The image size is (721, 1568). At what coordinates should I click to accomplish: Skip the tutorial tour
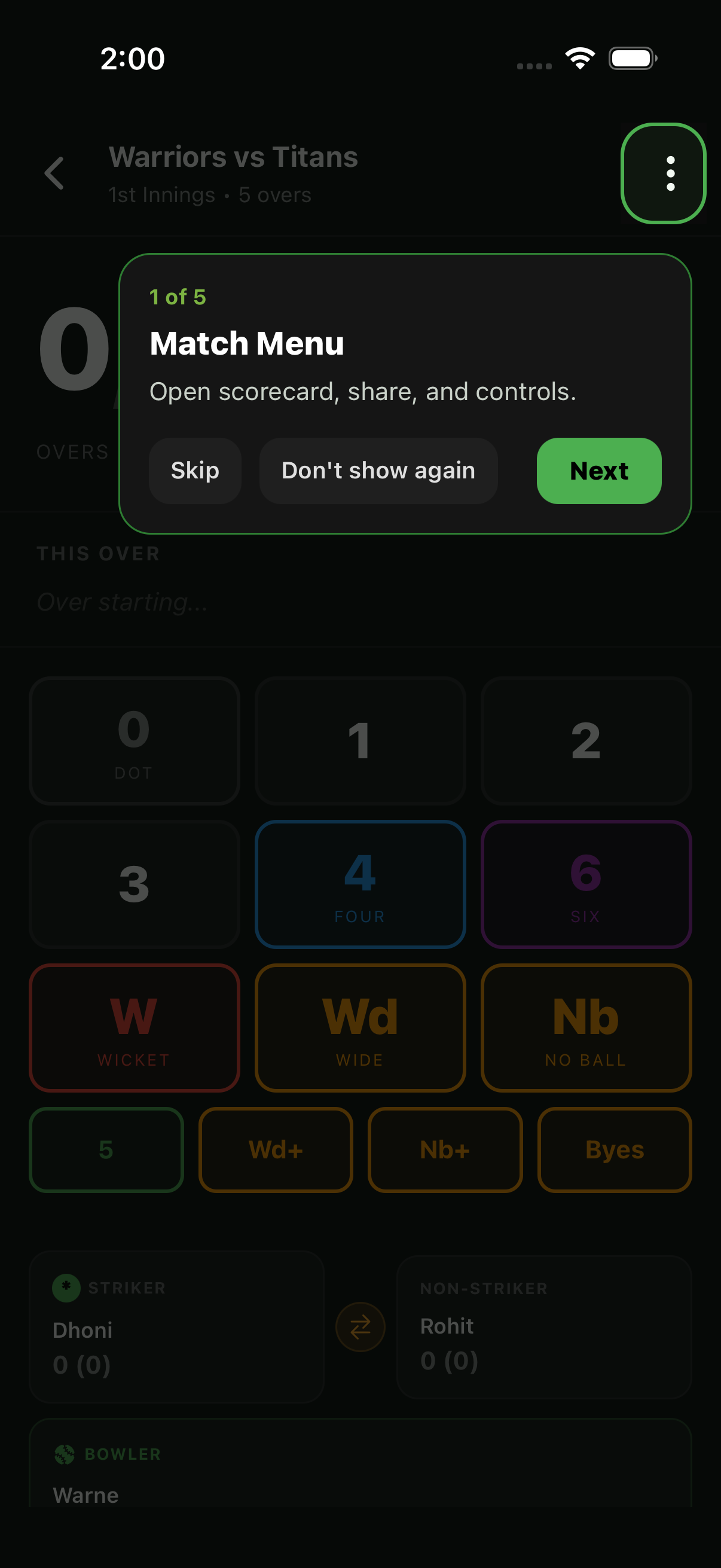[x=195, y=471]
